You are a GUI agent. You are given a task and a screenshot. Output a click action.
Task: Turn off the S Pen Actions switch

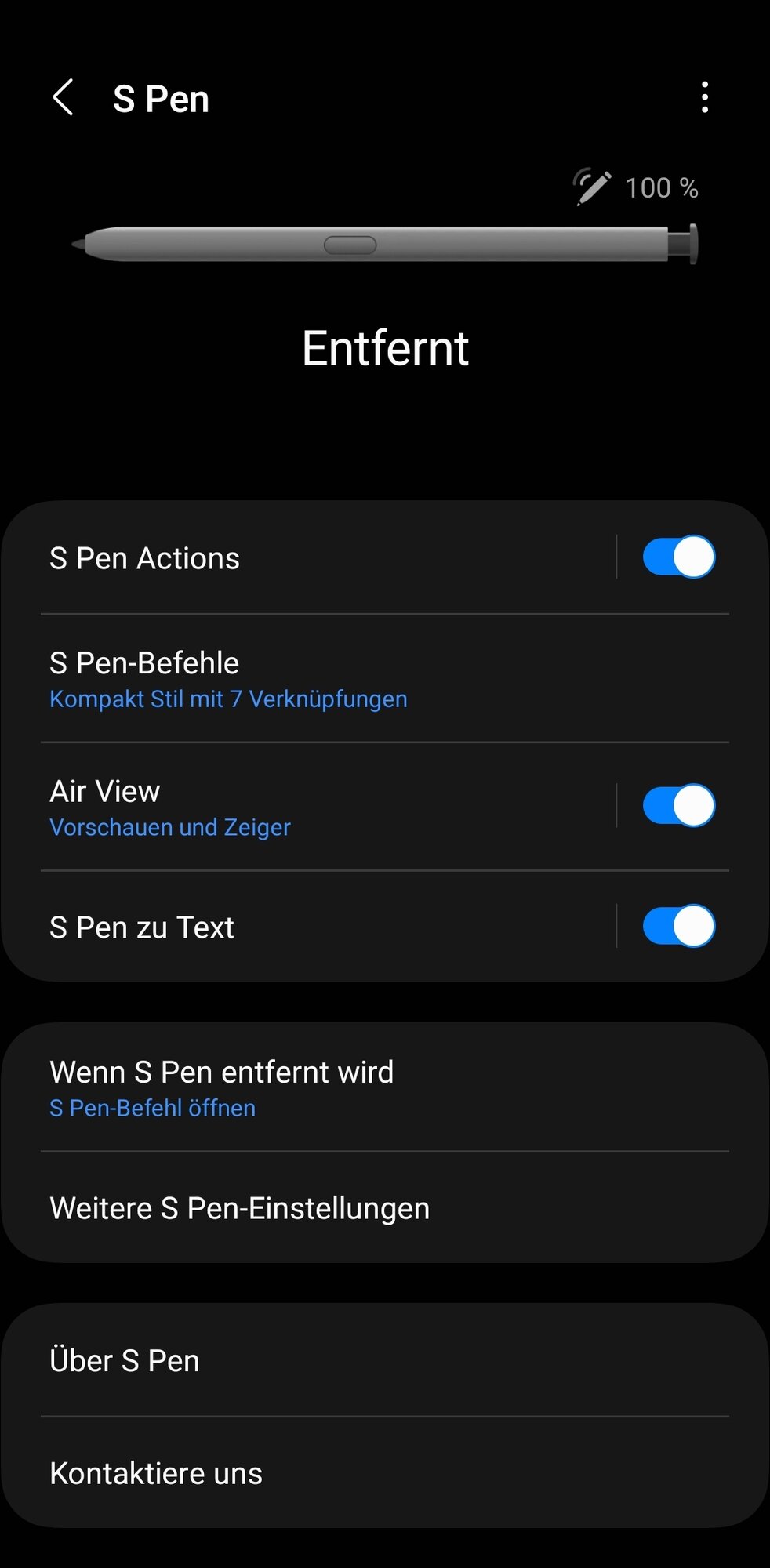coord(678,557)
